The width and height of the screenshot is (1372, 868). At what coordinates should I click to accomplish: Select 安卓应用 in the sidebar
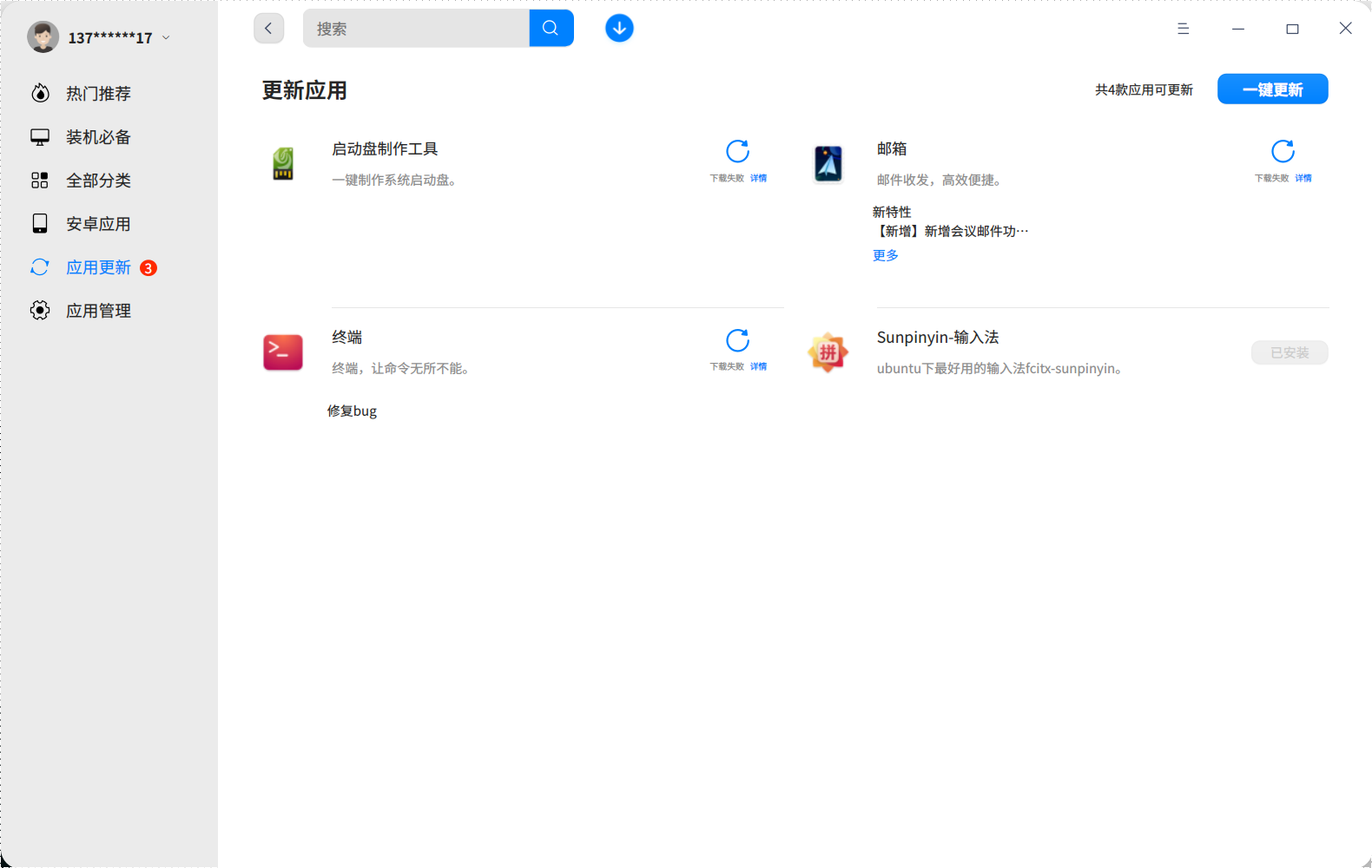pyautogui.click(x=98, y=224)
